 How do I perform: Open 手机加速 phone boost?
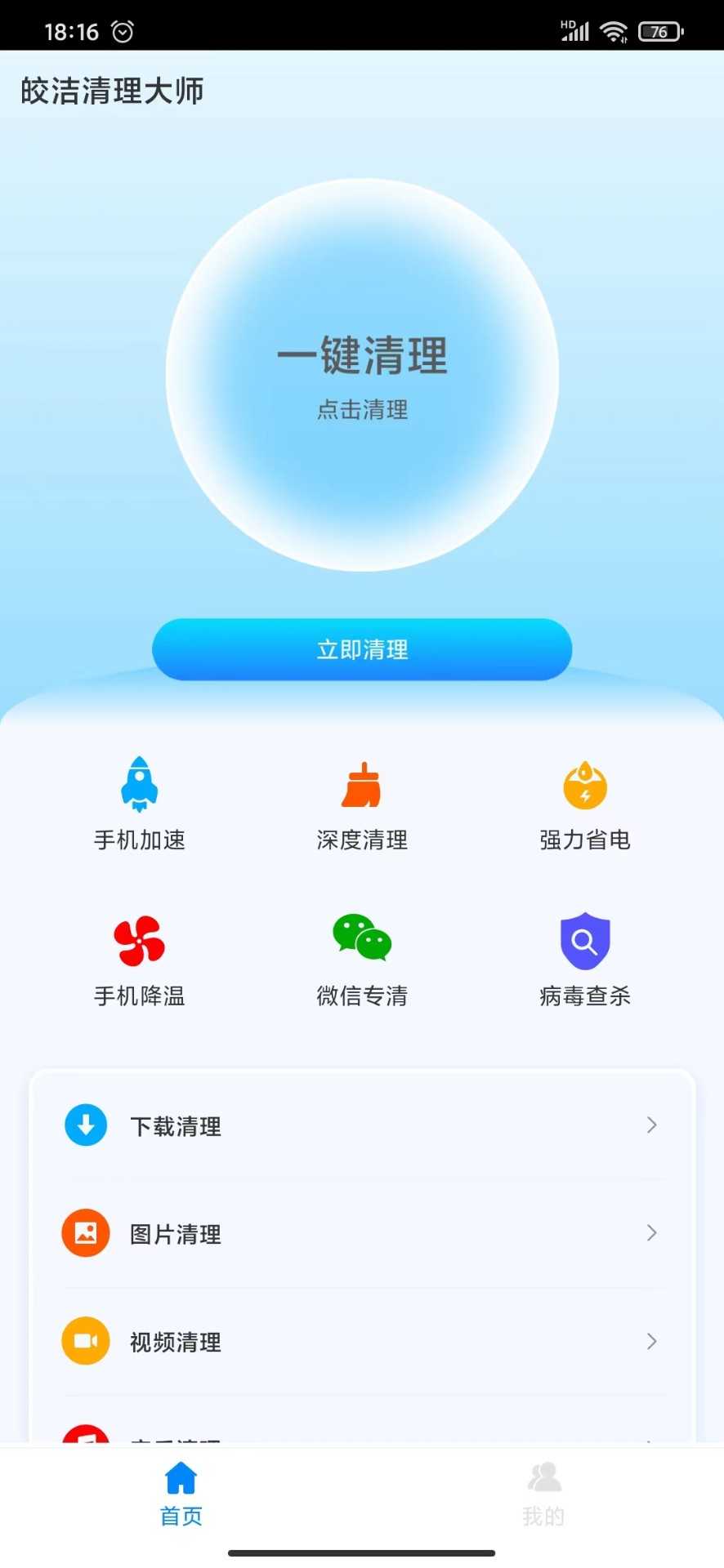pyautogui.click(x=140, y=803)
